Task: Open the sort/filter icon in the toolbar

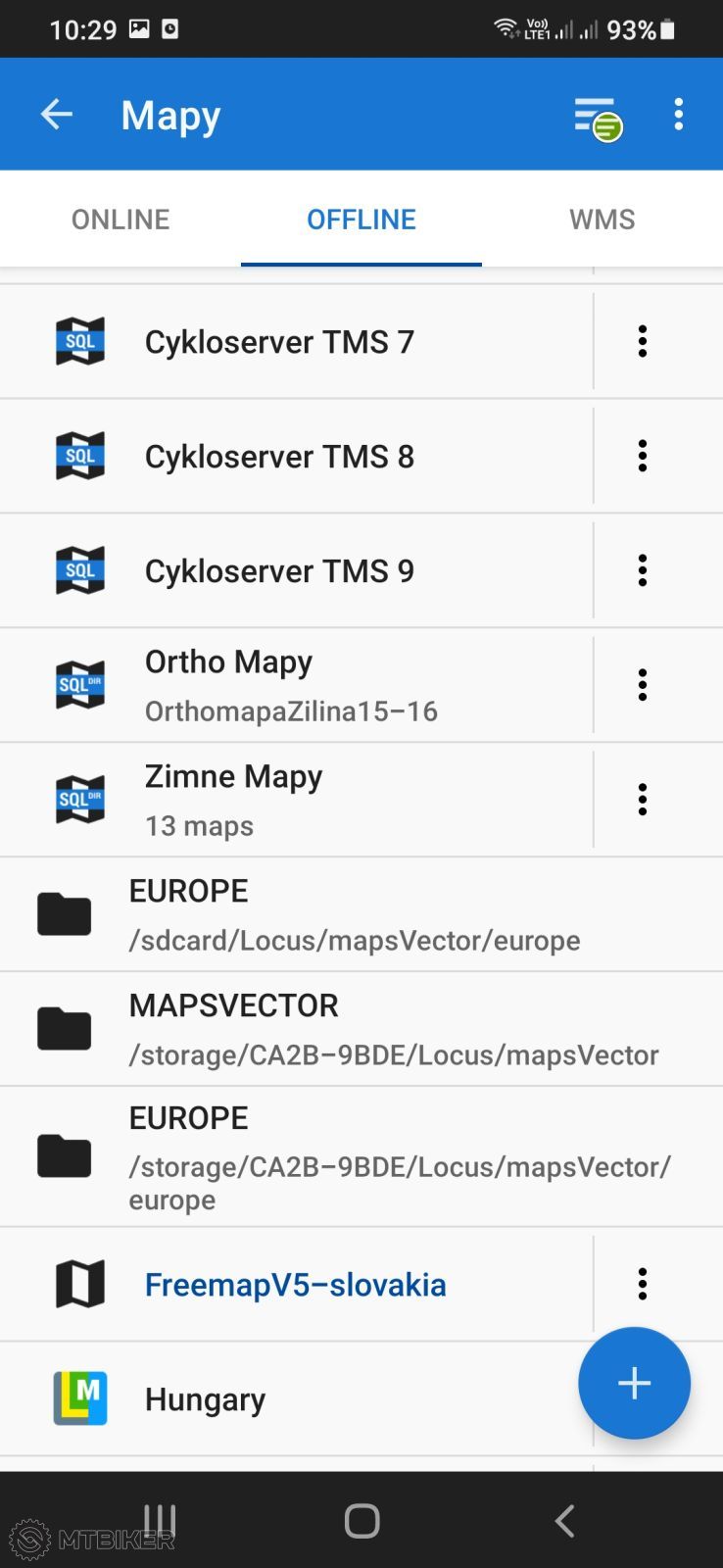Action: pos(597,115)
